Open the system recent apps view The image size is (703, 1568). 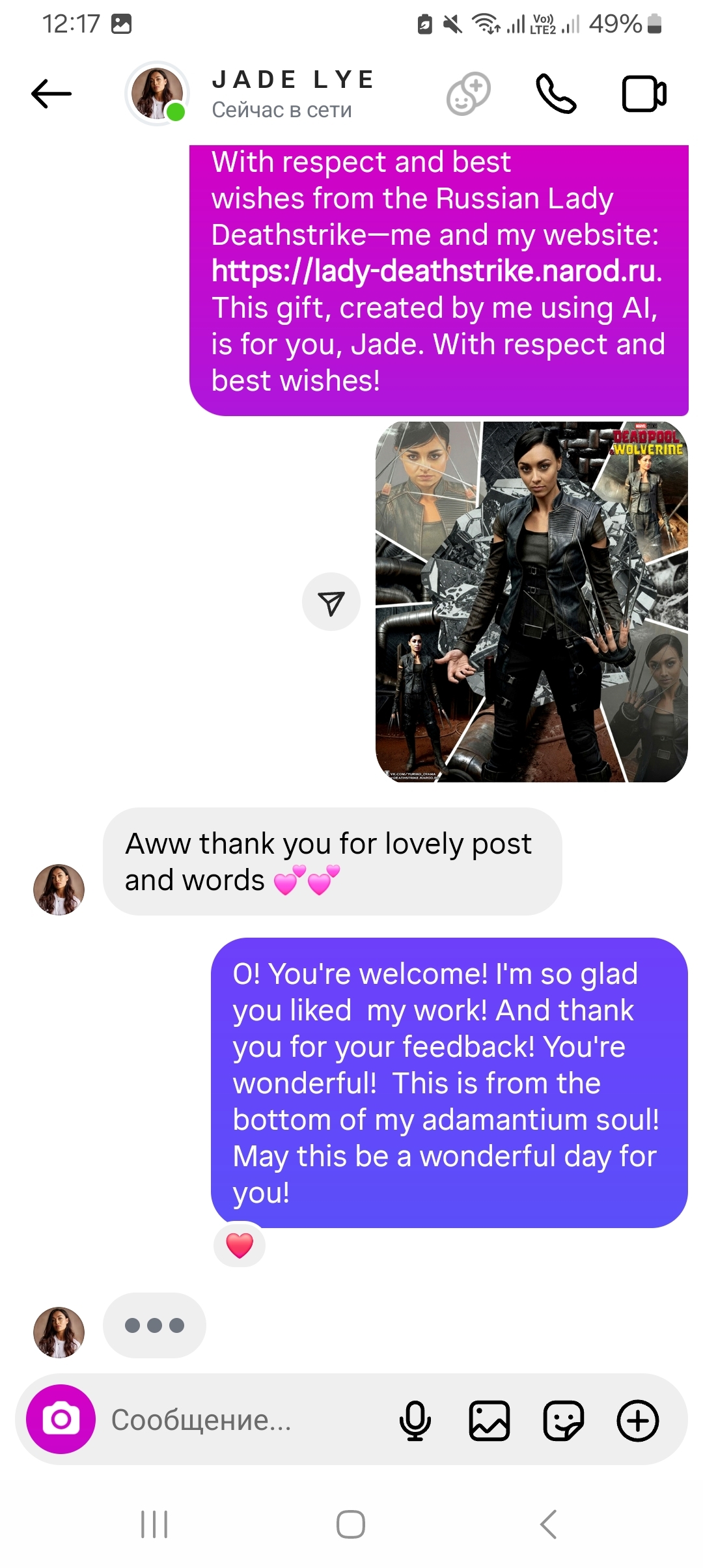(155, 1524)
